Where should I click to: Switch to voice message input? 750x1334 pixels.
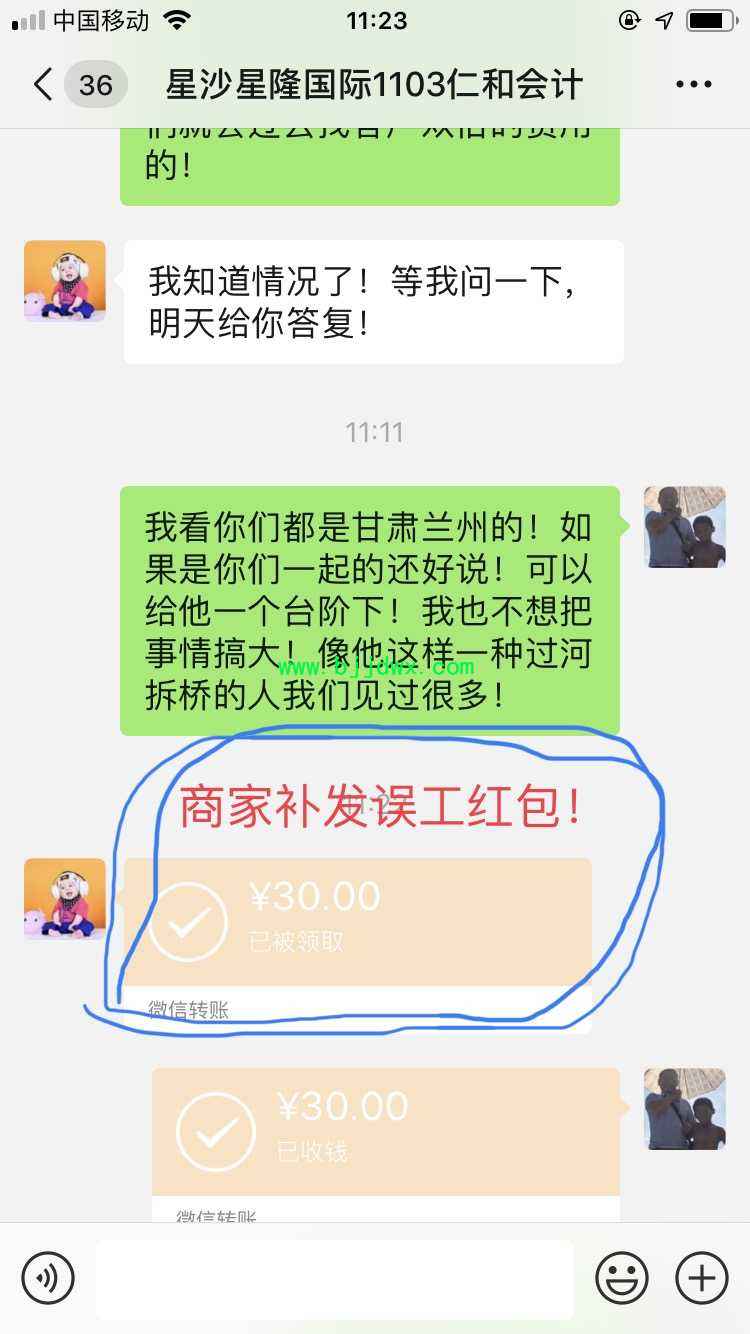click(x=48, y=1278)
